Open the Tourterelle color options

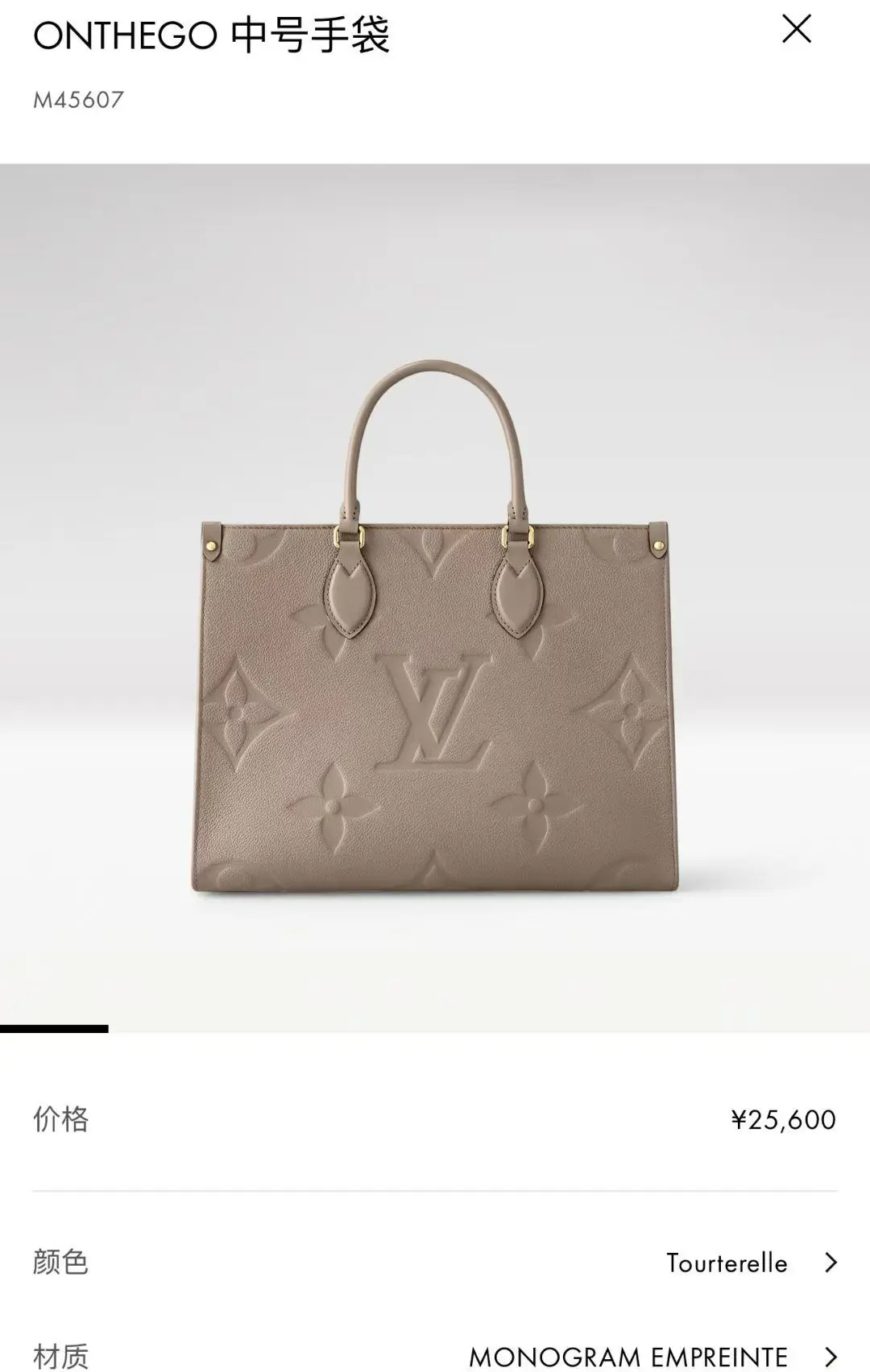750,1262
